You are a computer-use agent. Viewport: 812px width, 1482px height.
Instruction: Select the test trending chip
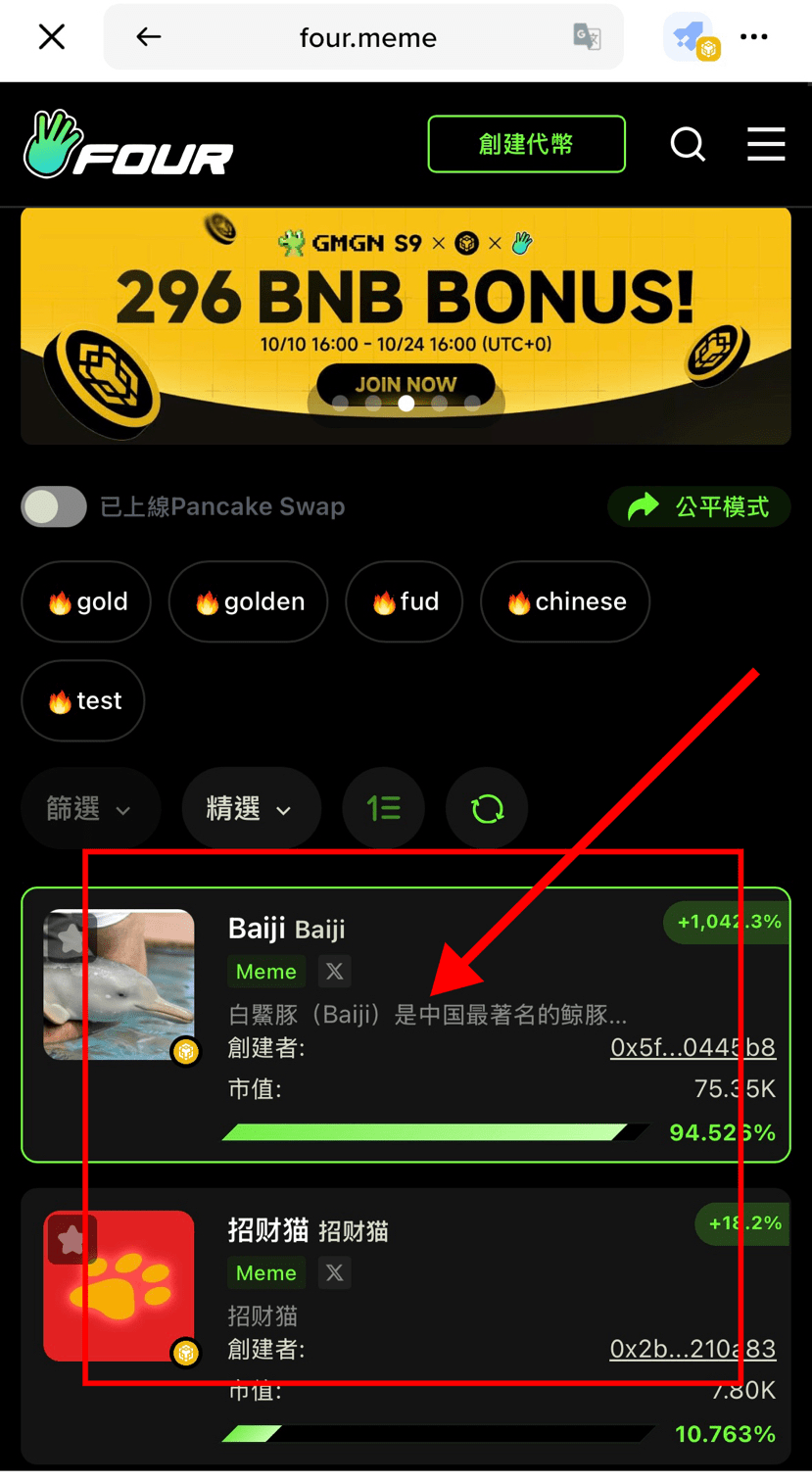[83, 700]
